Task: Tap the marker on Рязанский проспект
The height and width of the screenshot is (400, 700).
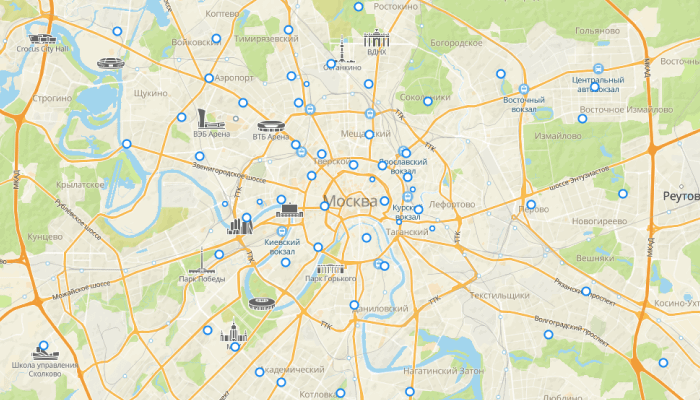Action: (587, 292)
